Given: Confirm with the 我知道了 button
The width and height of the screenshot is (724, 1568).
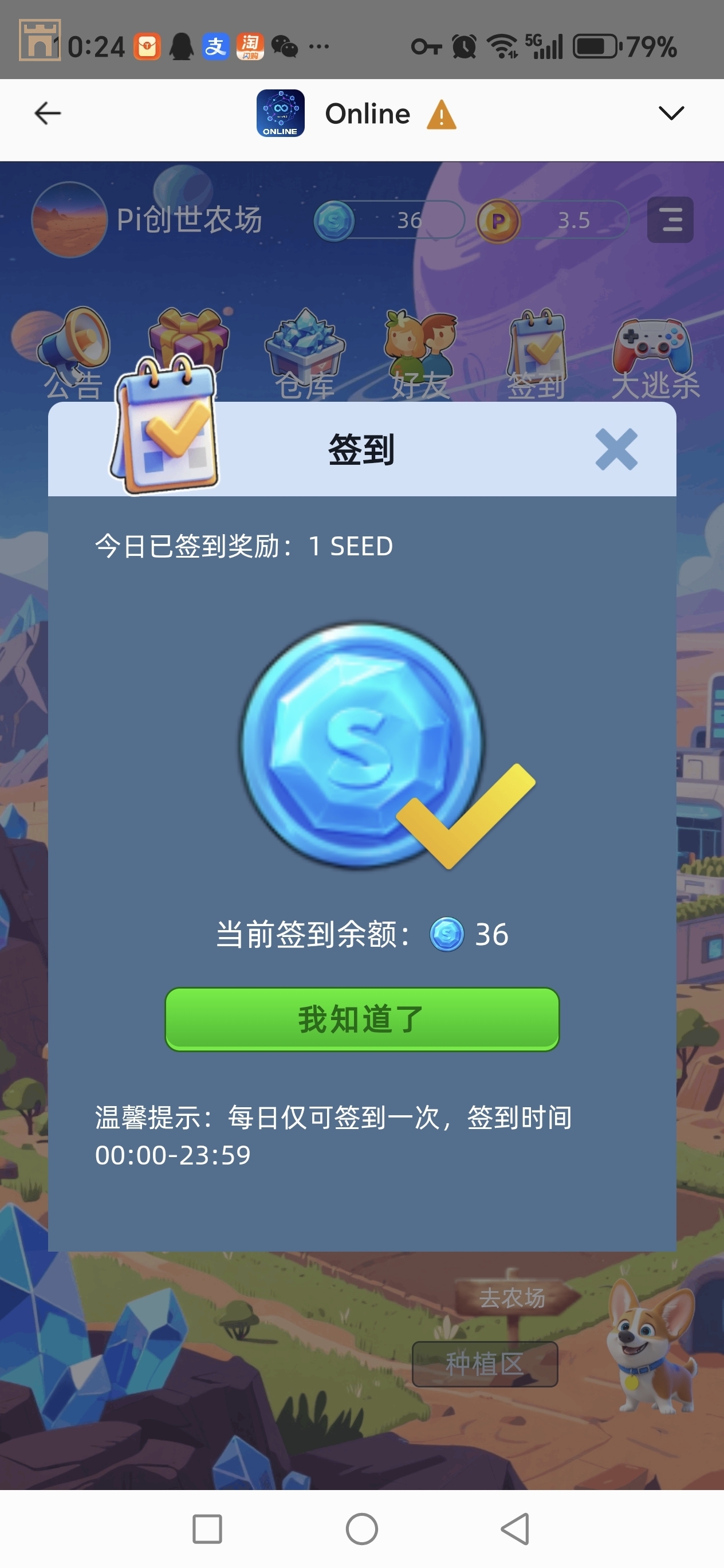Looking at the screenshot, I should point(362,1019).
